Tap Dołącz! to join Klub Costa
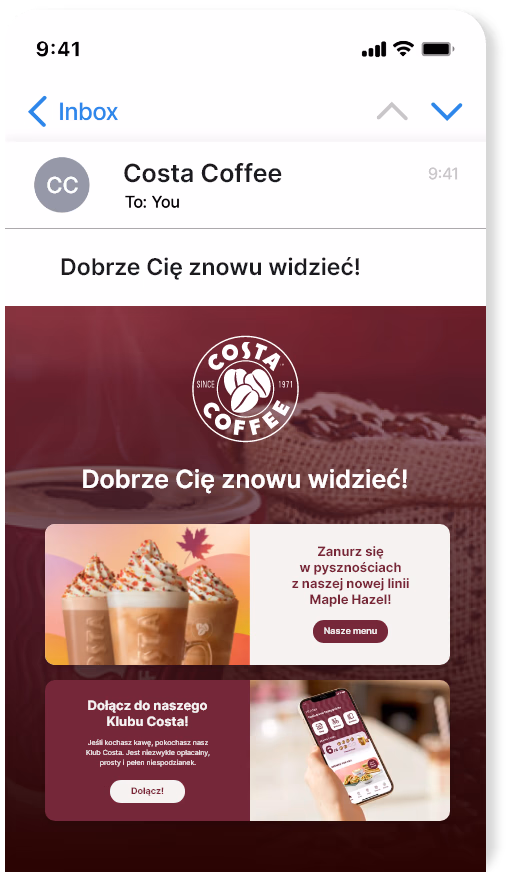 pyautogui.click(x=147, y=791)
